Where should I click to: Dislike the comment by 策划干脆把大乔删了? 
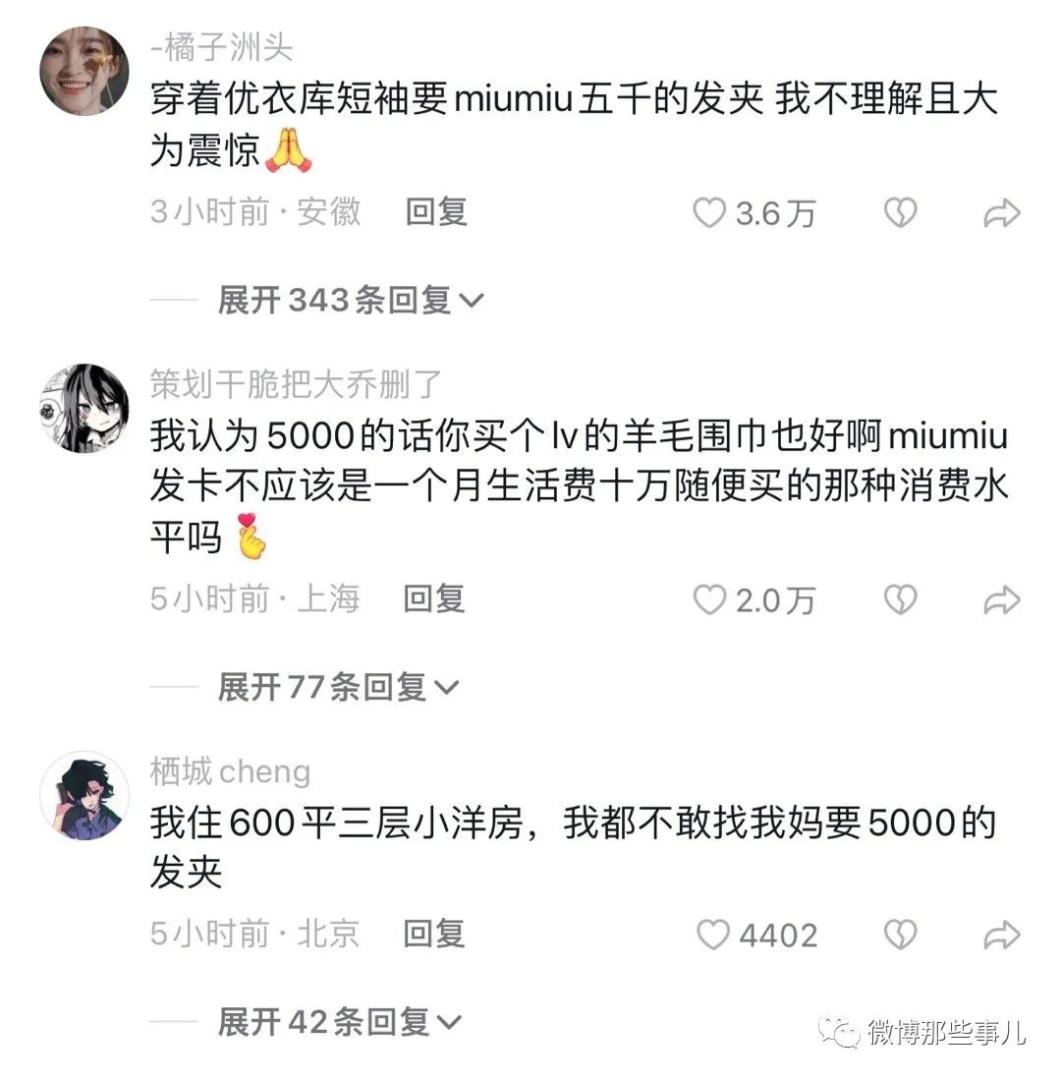click(x=900, y=600)
